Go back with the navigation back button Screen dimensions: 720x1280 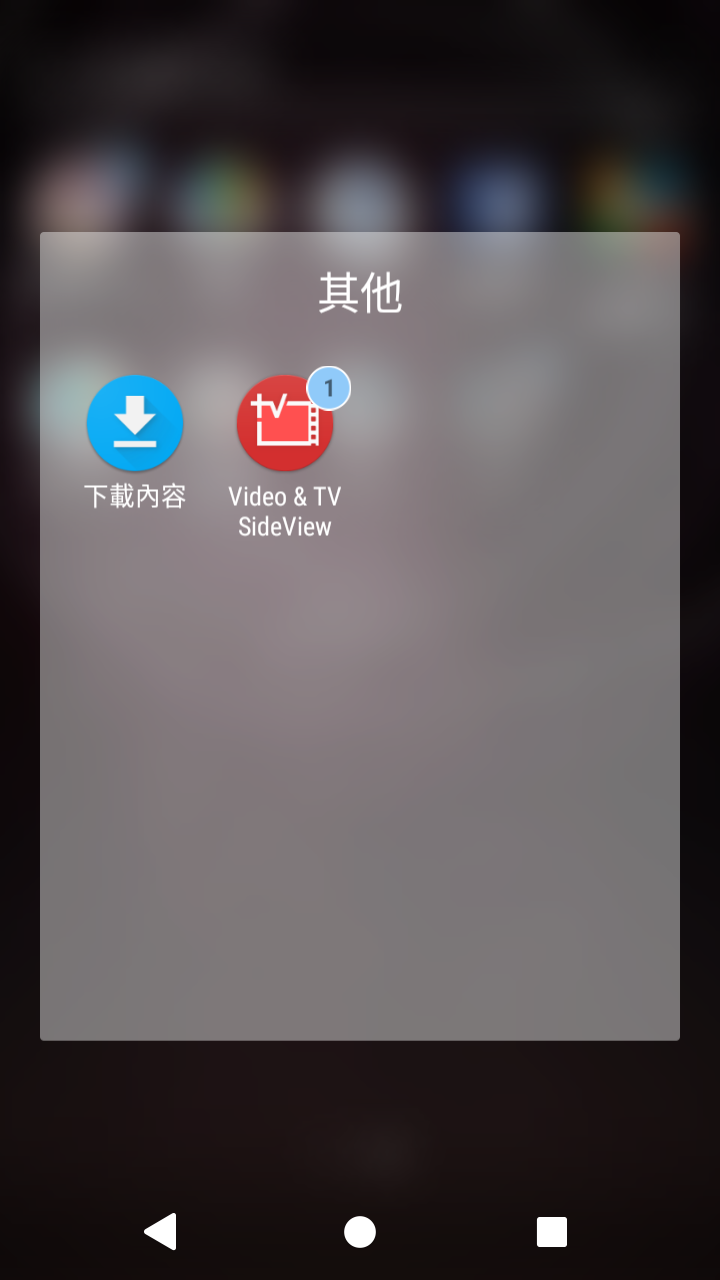[161, 1231]
